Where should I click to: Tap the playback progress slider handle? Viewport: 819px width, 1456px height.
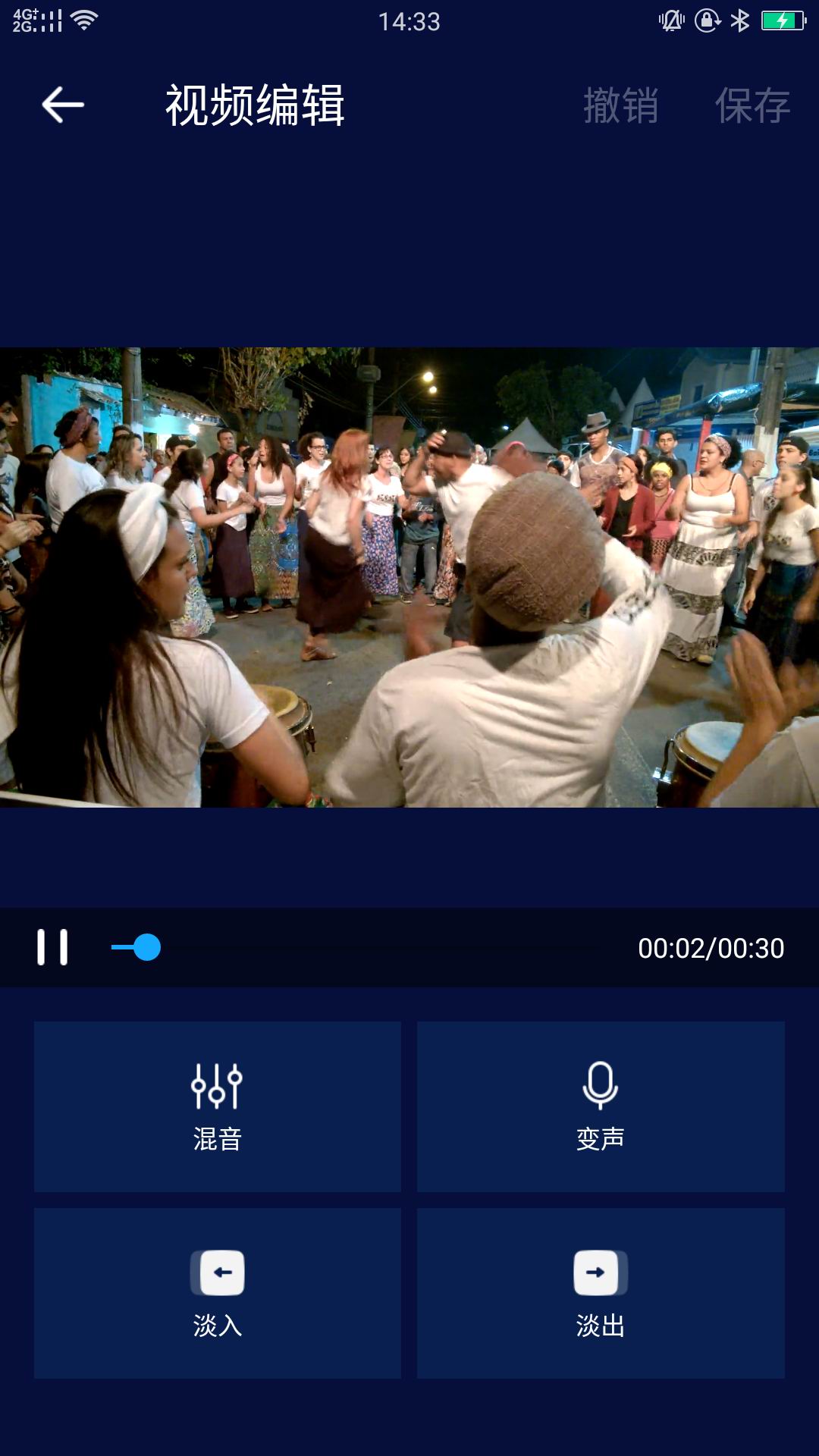pos(146,947)
